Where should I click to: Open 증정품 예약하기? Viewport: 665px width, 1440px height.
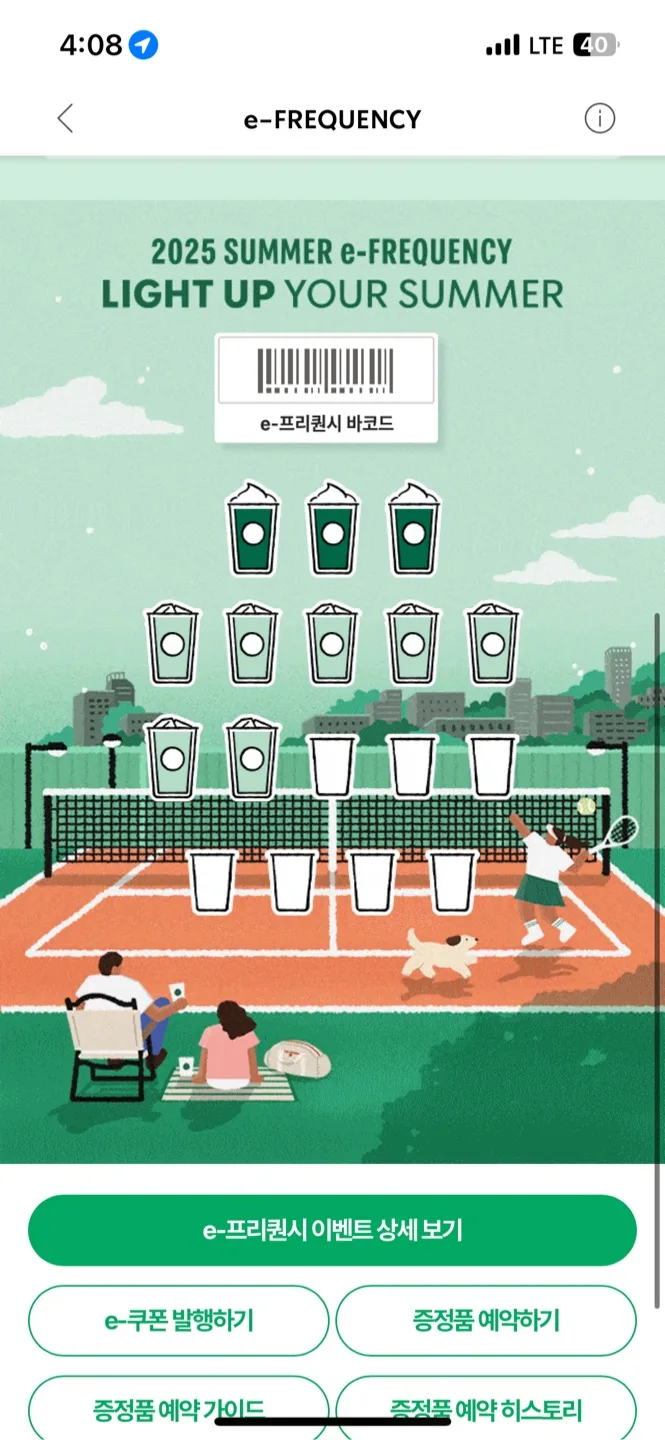486,1320
